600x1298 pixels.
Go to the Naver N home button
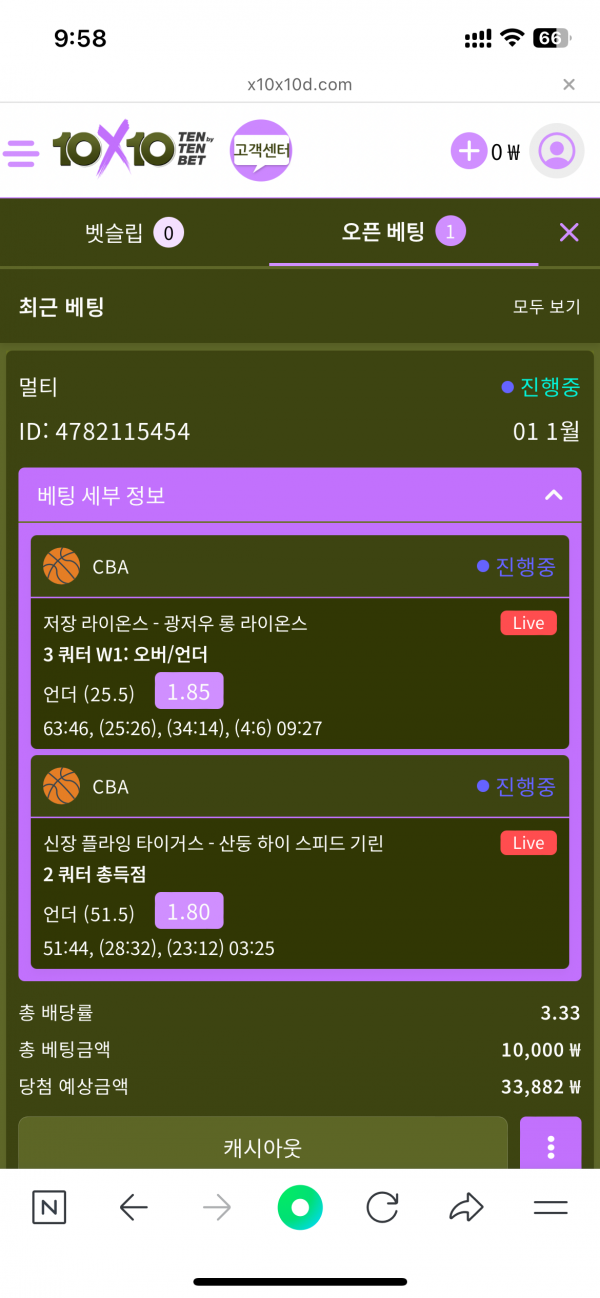49,1208
